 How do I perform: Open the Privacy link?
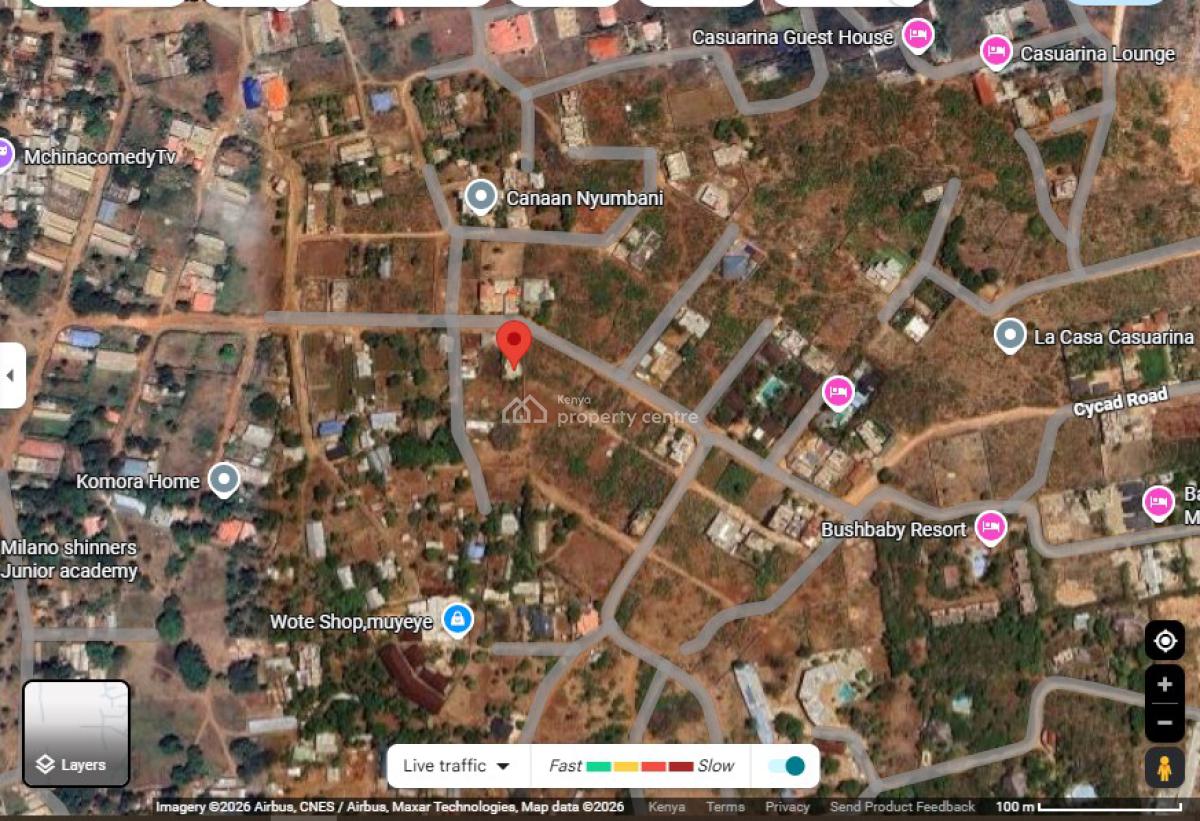pos(787,807)
